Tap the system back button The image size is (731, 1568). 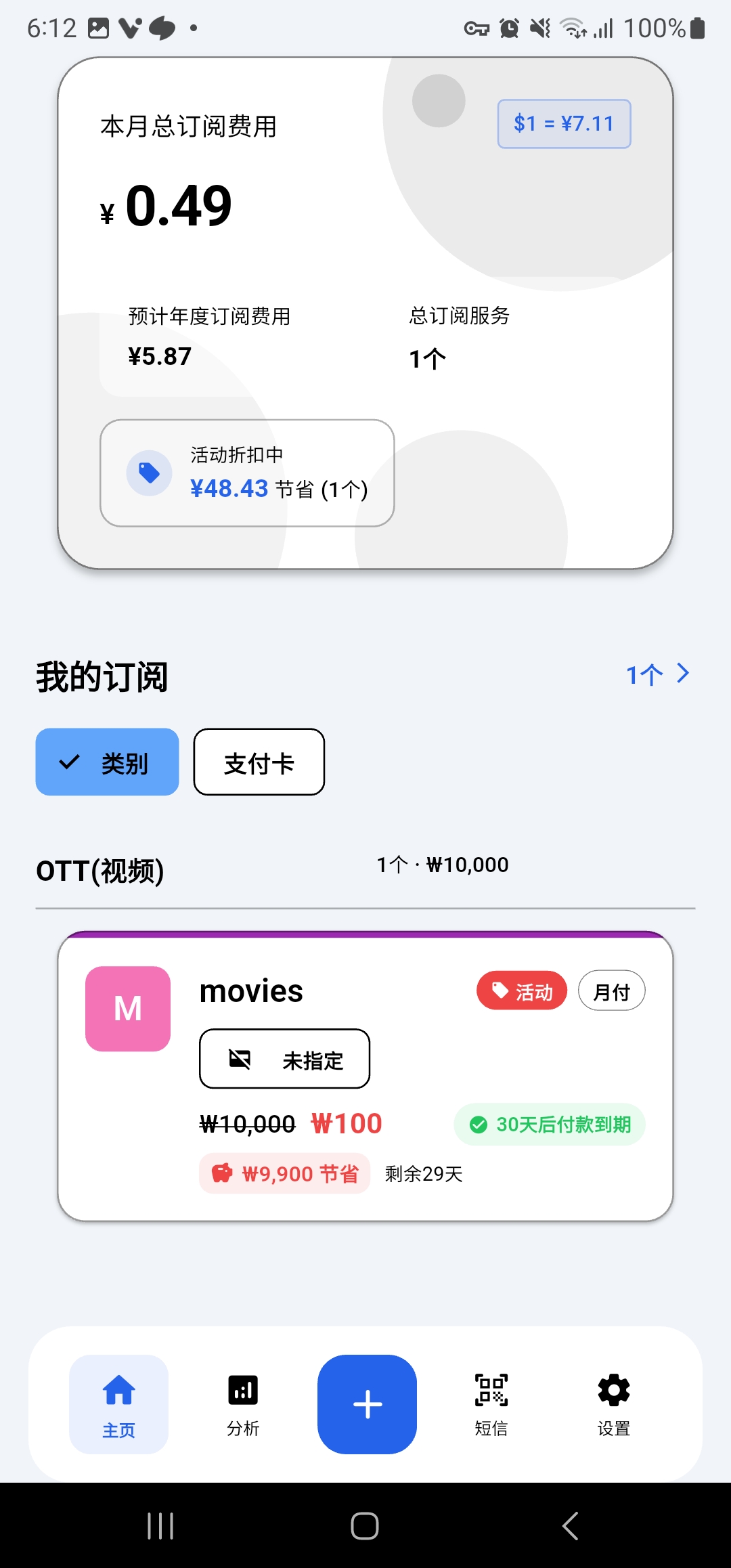[570, 1526]
